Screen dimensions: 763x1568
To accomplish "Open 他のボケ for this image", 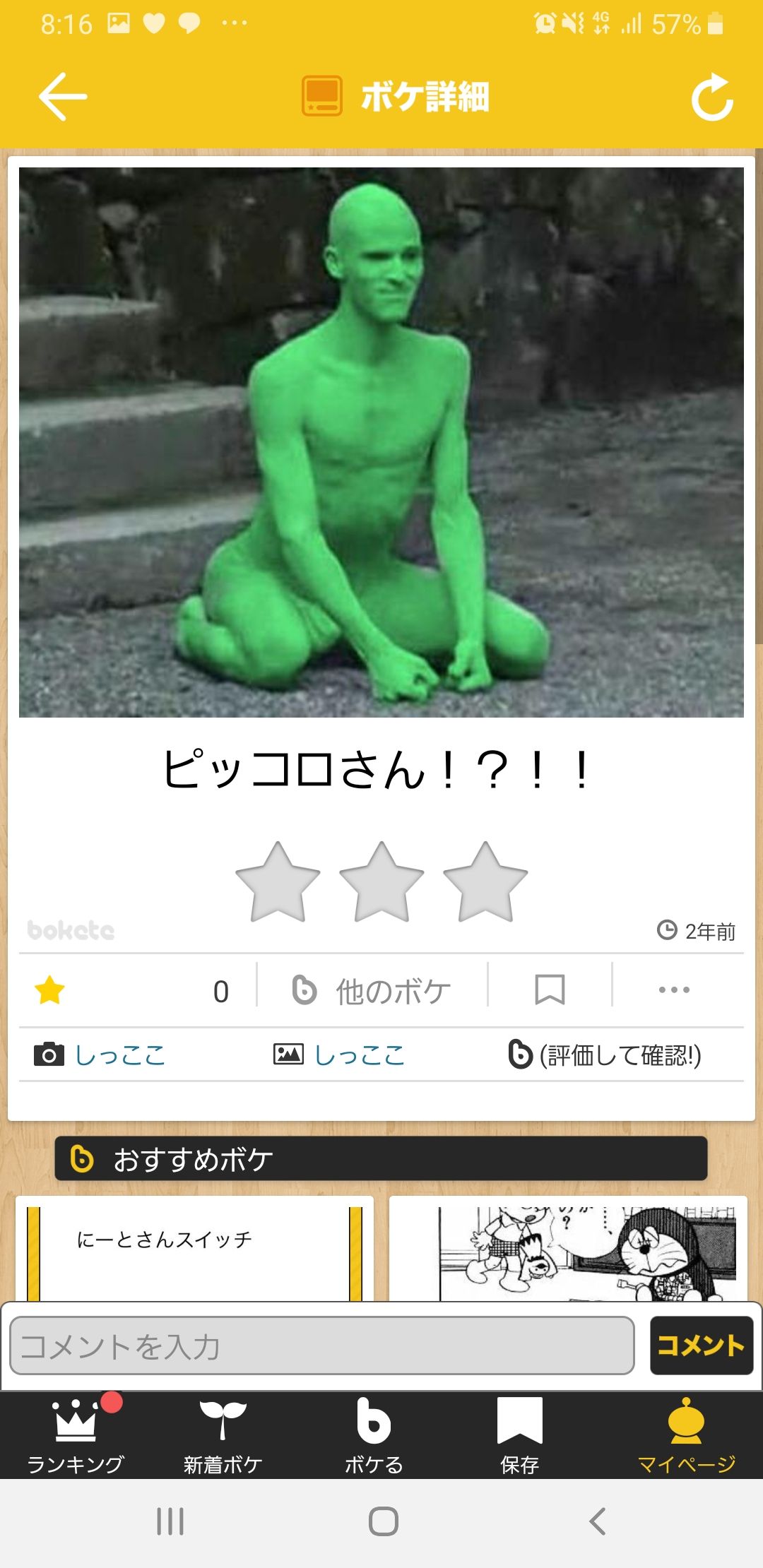I will [372, 990].
